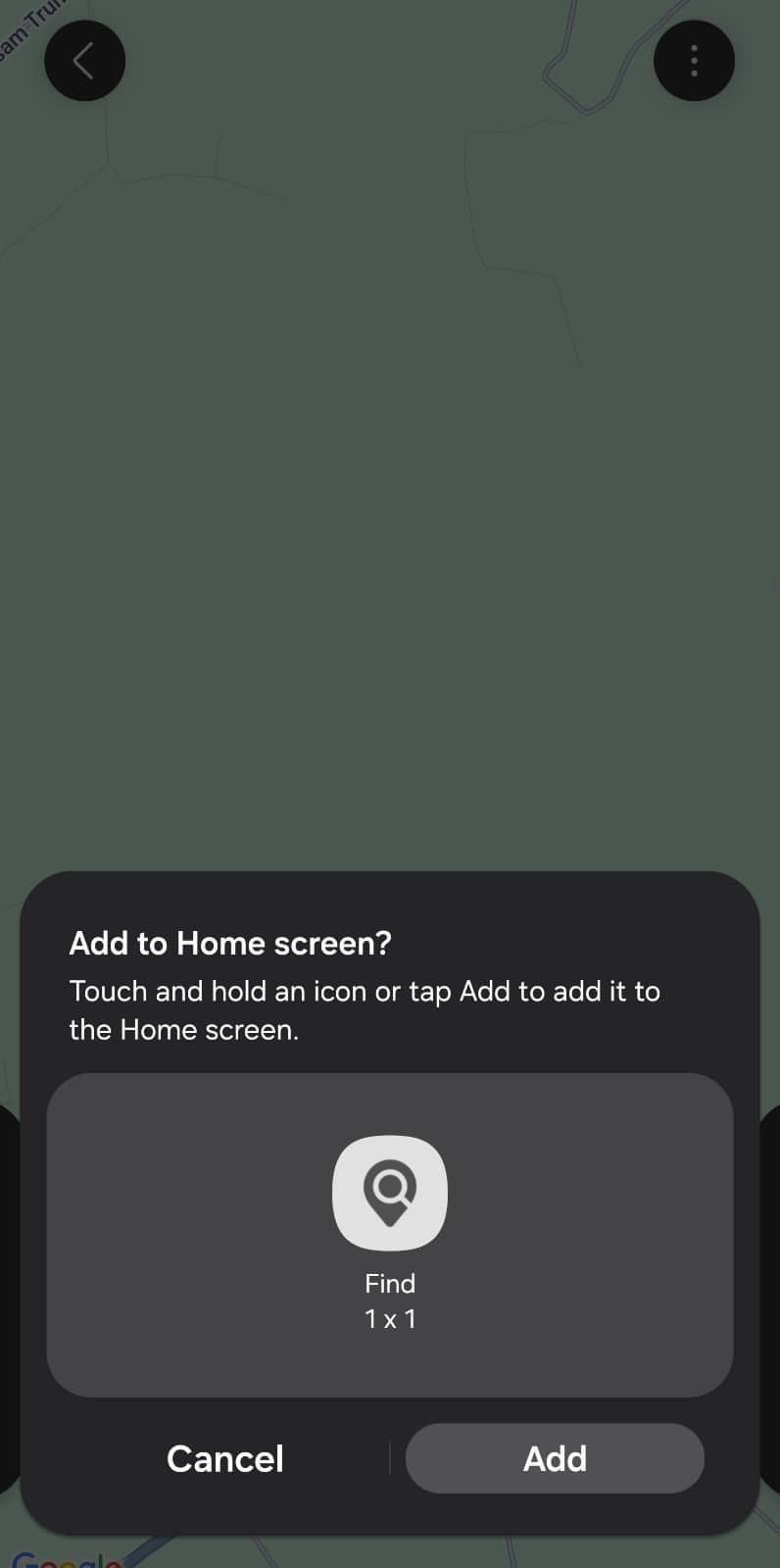Tap the Find 1 x 1 icon

coord(390,1193)
